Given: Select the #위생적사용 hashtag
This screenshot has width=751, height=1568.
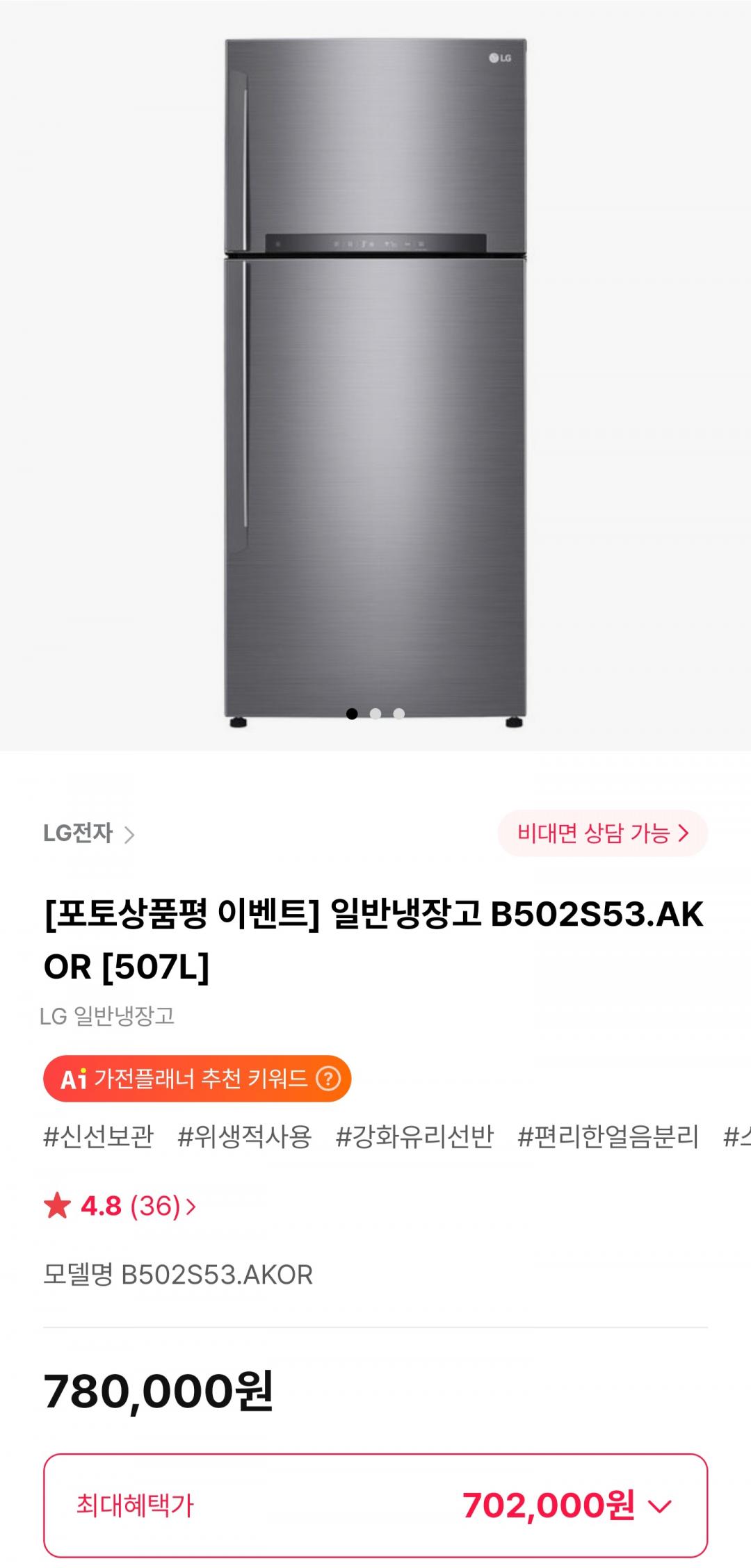Looking at the screenshot, I should 245,1138.
